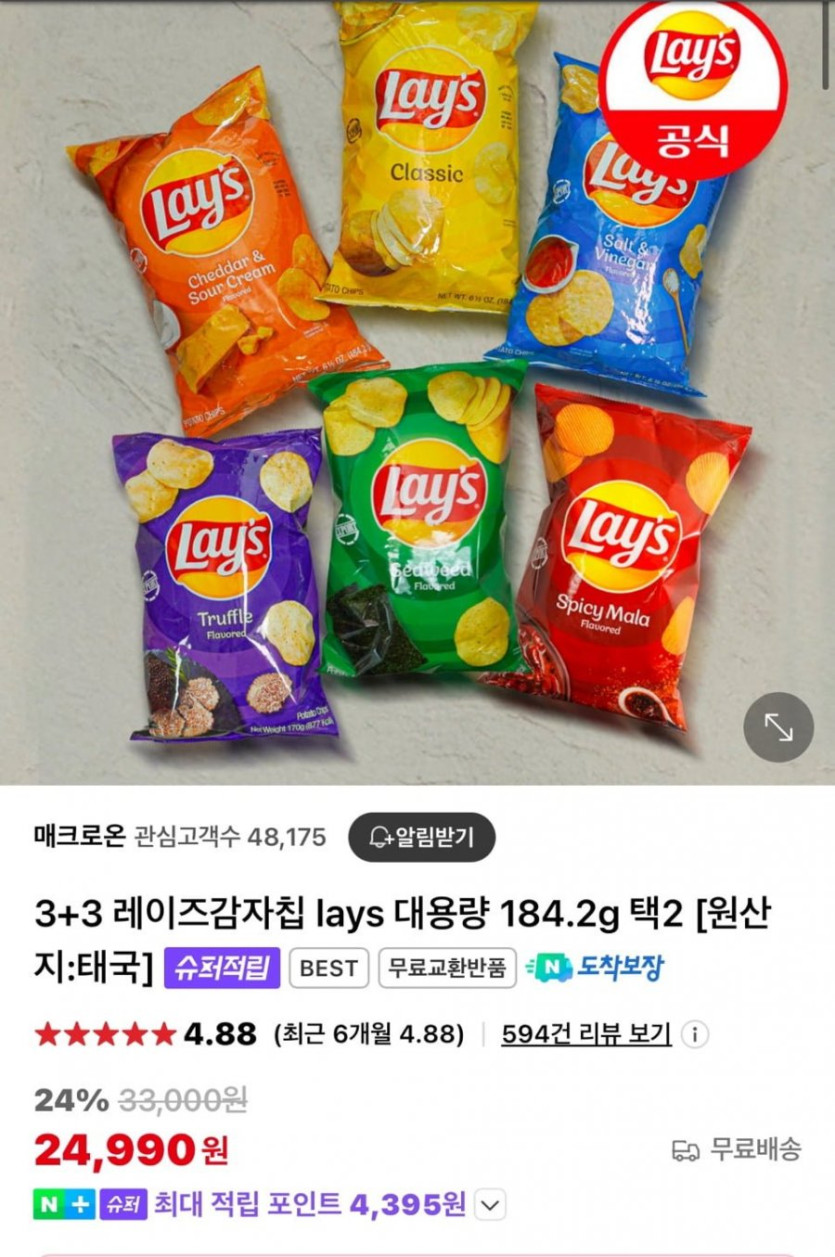Tap the 알림받기 notification button

pos(421,837)
